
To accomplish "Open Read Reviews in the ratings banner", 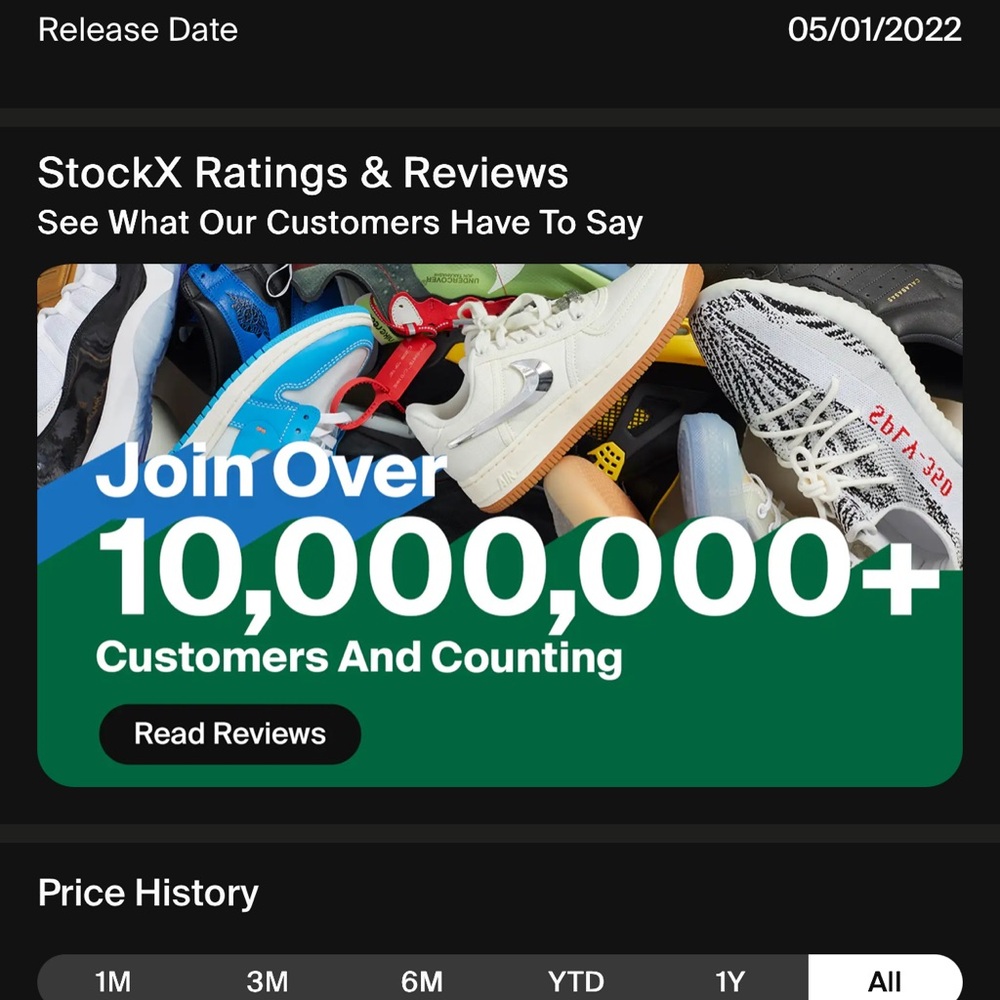I will 230,734.
